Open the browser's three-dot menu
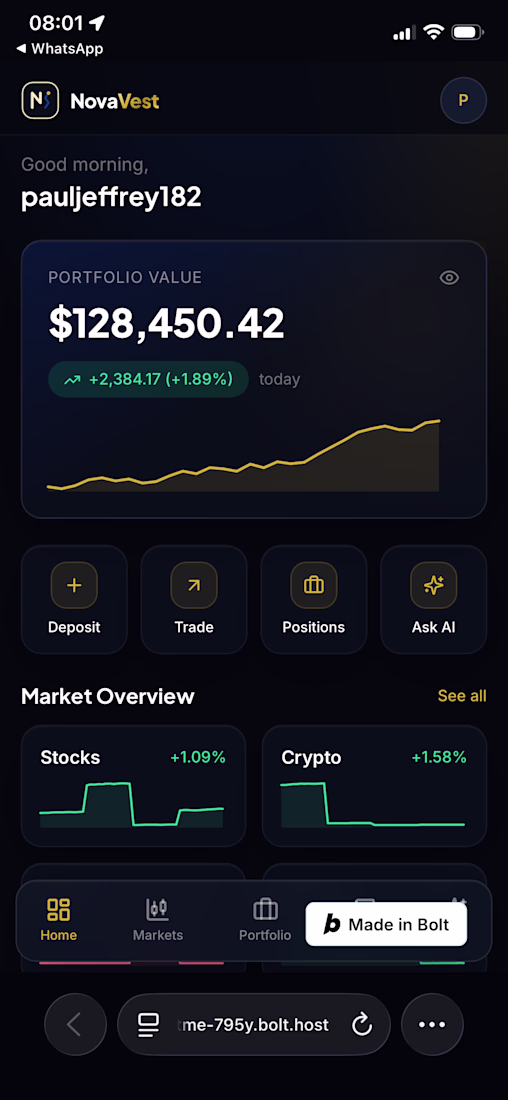Image resolution: width=508 pixels, height=1100 pixels. click(432, 1024)
